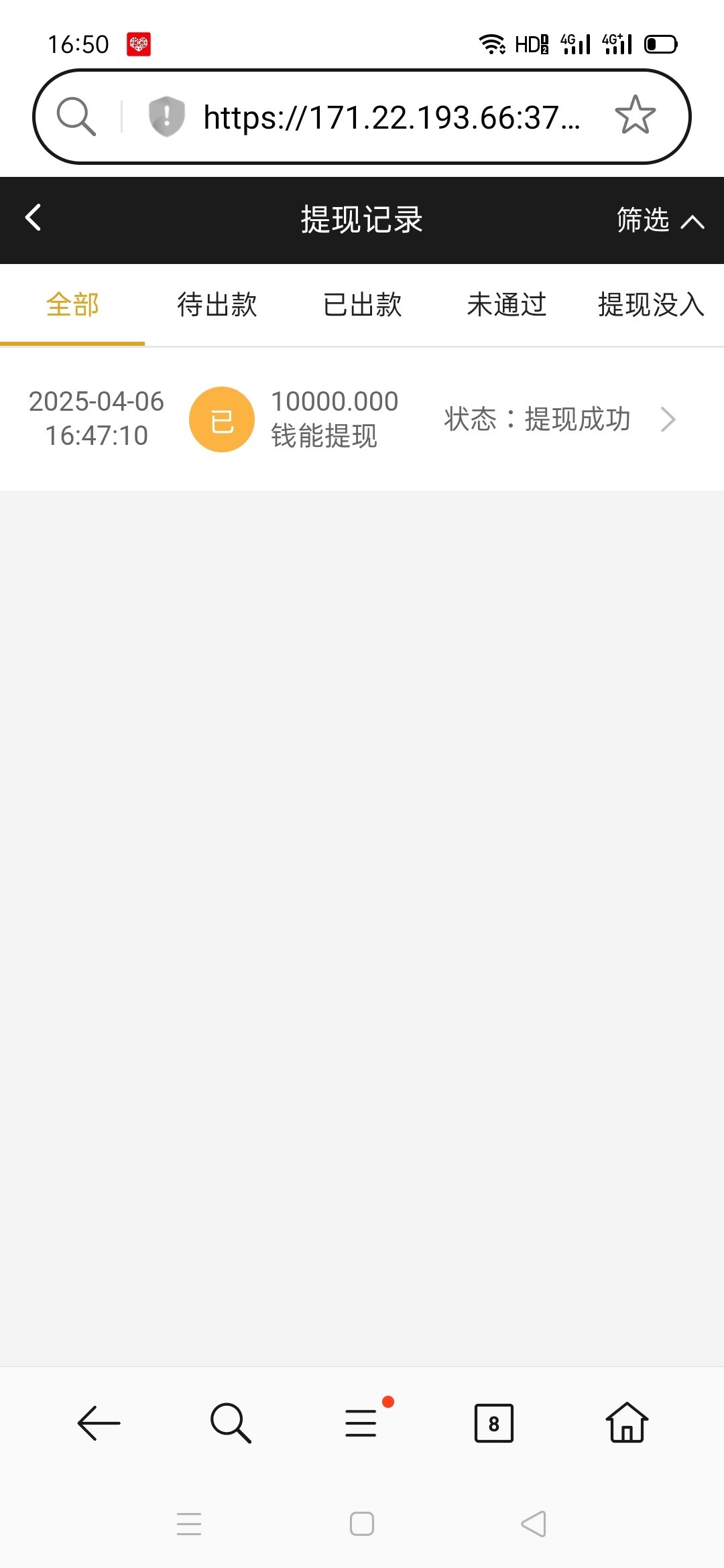Viewport: 724px width, 1568px height.
Task: Open the browser search tool
Action: (x=230, y=1423)
